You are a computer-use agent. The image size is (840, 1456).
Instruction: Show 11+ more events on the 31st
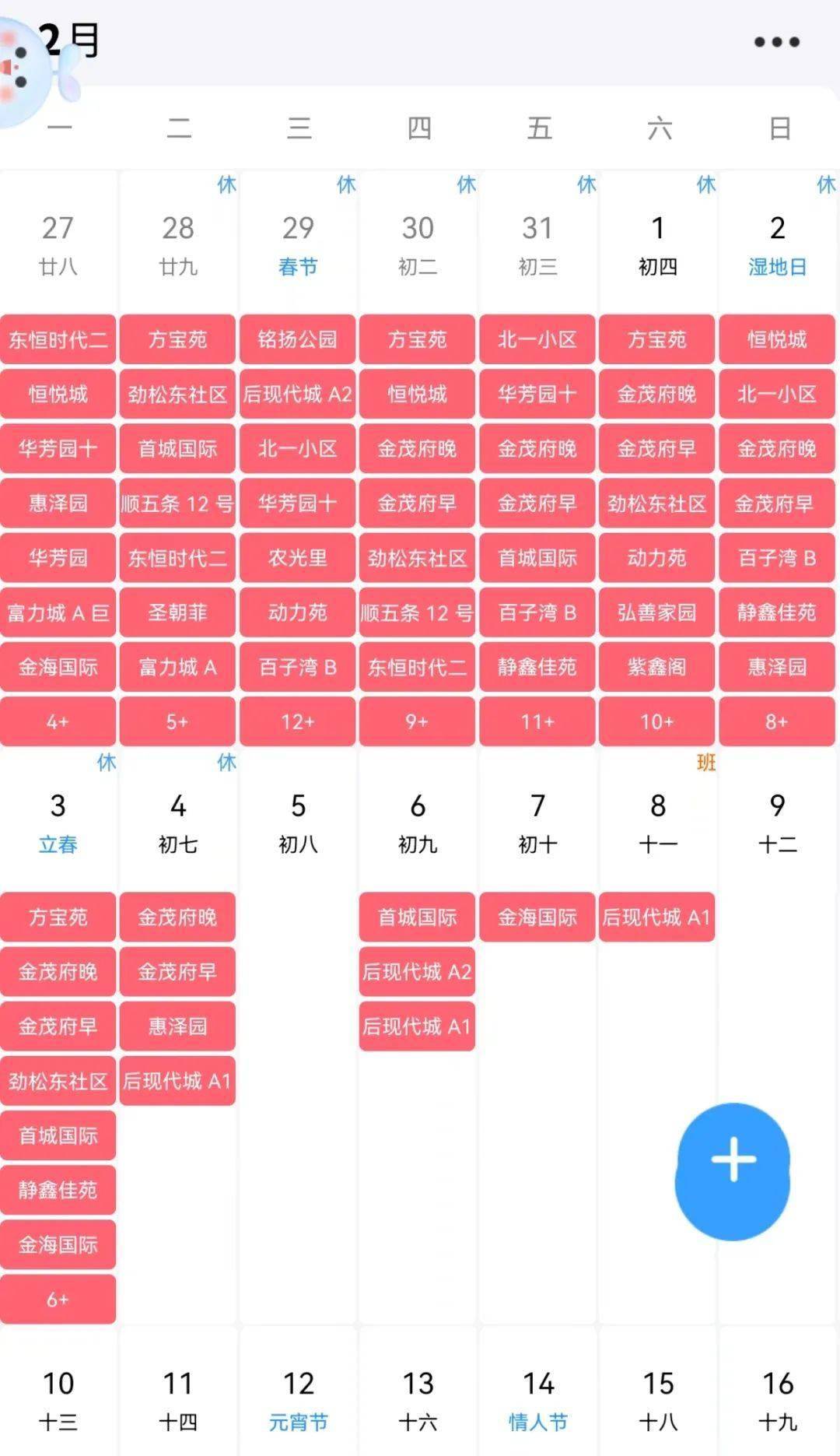click(537, 721)
